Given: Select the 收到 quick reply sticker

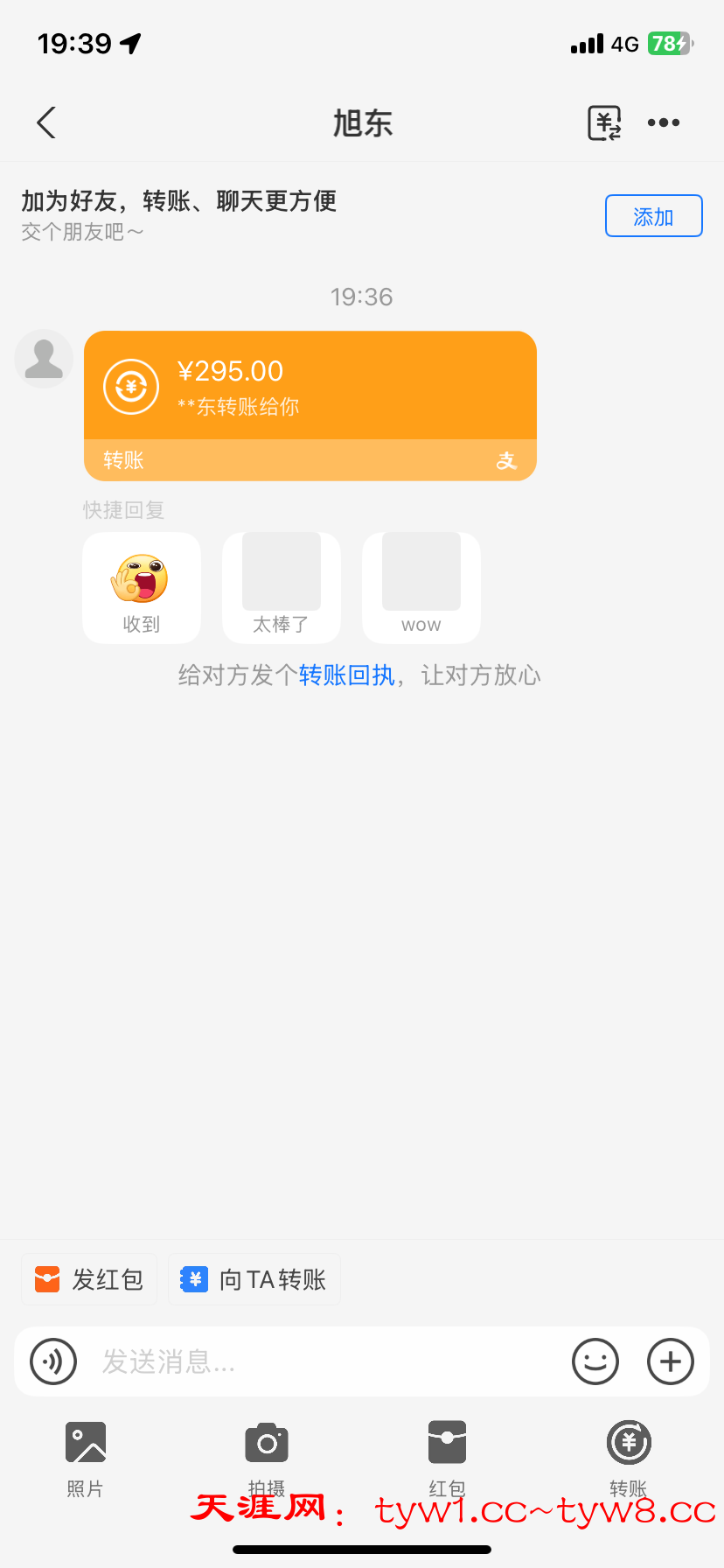Looking at the screenshot, I should (142, 587).
